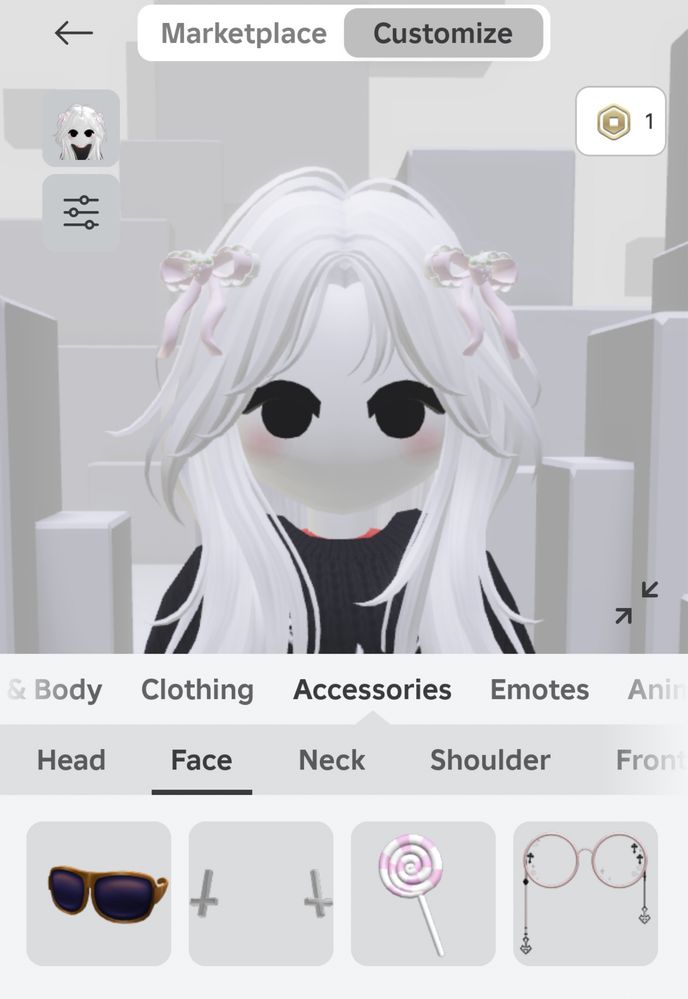This screenshot has height=999, width=688.
Task: Open the avatar settings sliders icon
Action: tap(81, 212)
